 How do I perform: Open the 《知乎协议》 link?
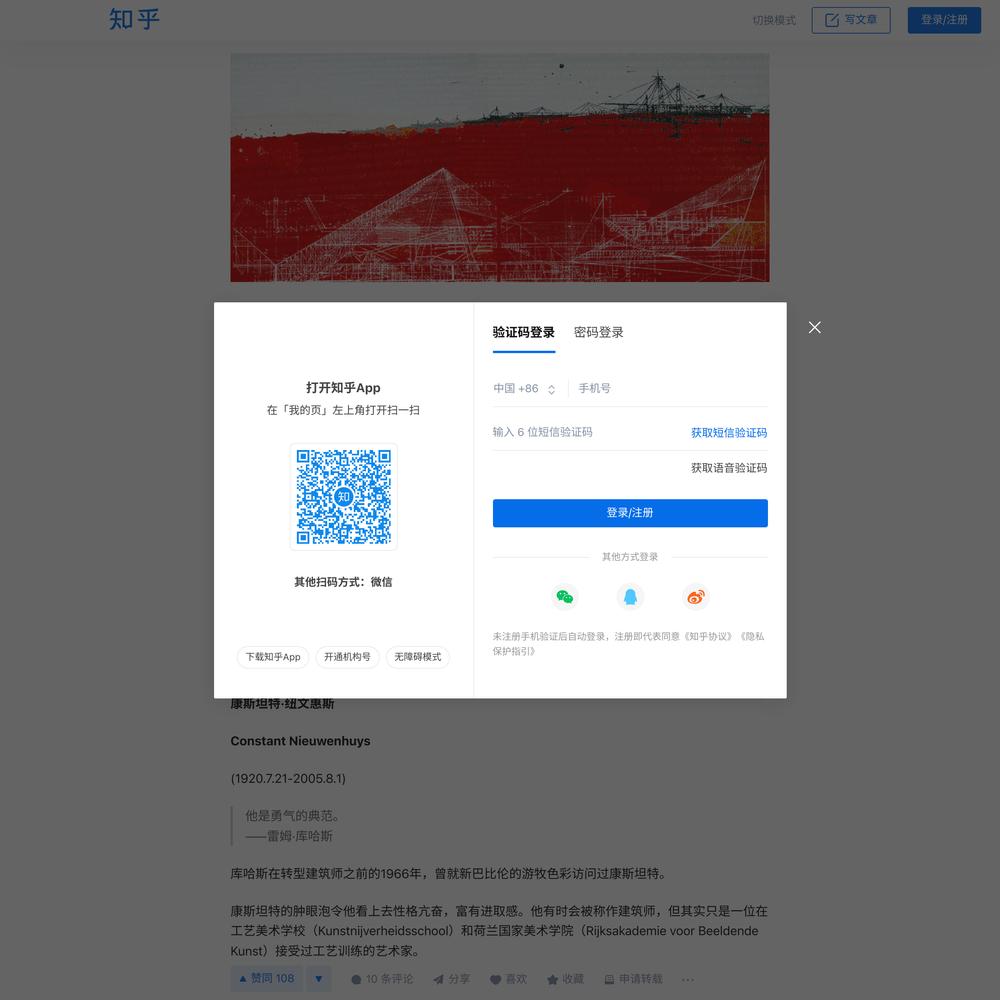(x=708, y=636)
